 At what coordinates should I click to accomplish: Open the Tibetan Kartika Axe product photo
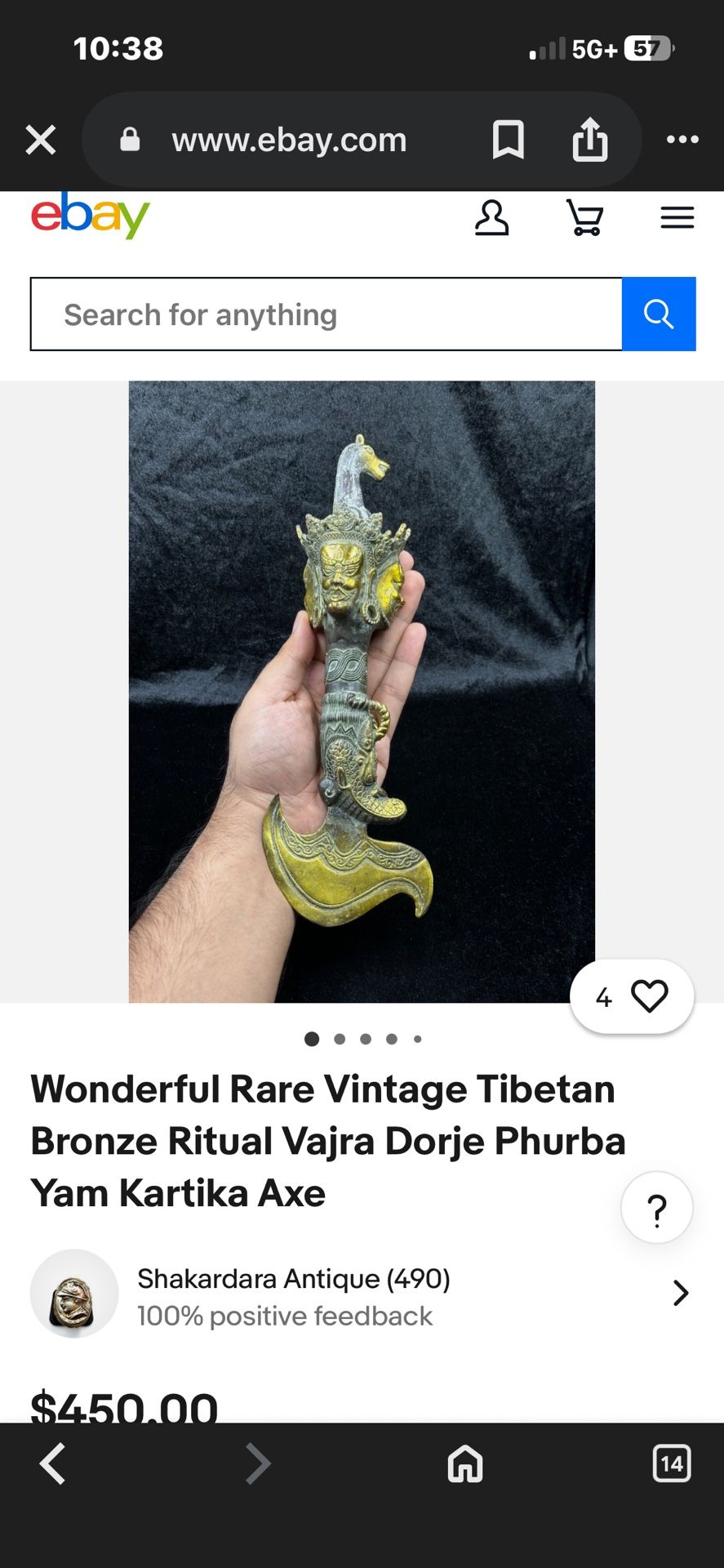pos(362,692)
